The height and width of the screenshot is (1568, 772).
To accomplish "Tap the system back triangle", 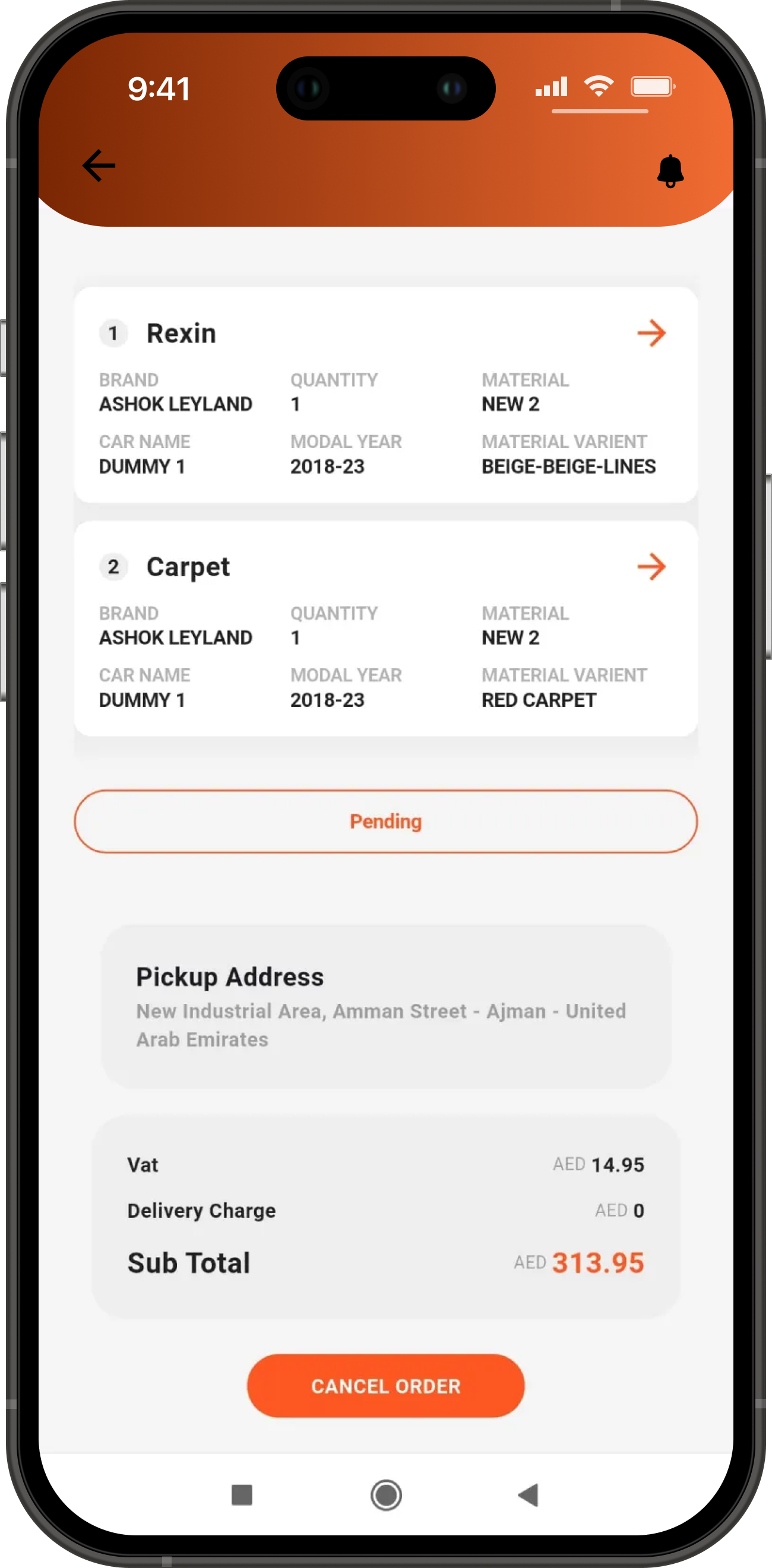I will click(x=529, y=1494).
